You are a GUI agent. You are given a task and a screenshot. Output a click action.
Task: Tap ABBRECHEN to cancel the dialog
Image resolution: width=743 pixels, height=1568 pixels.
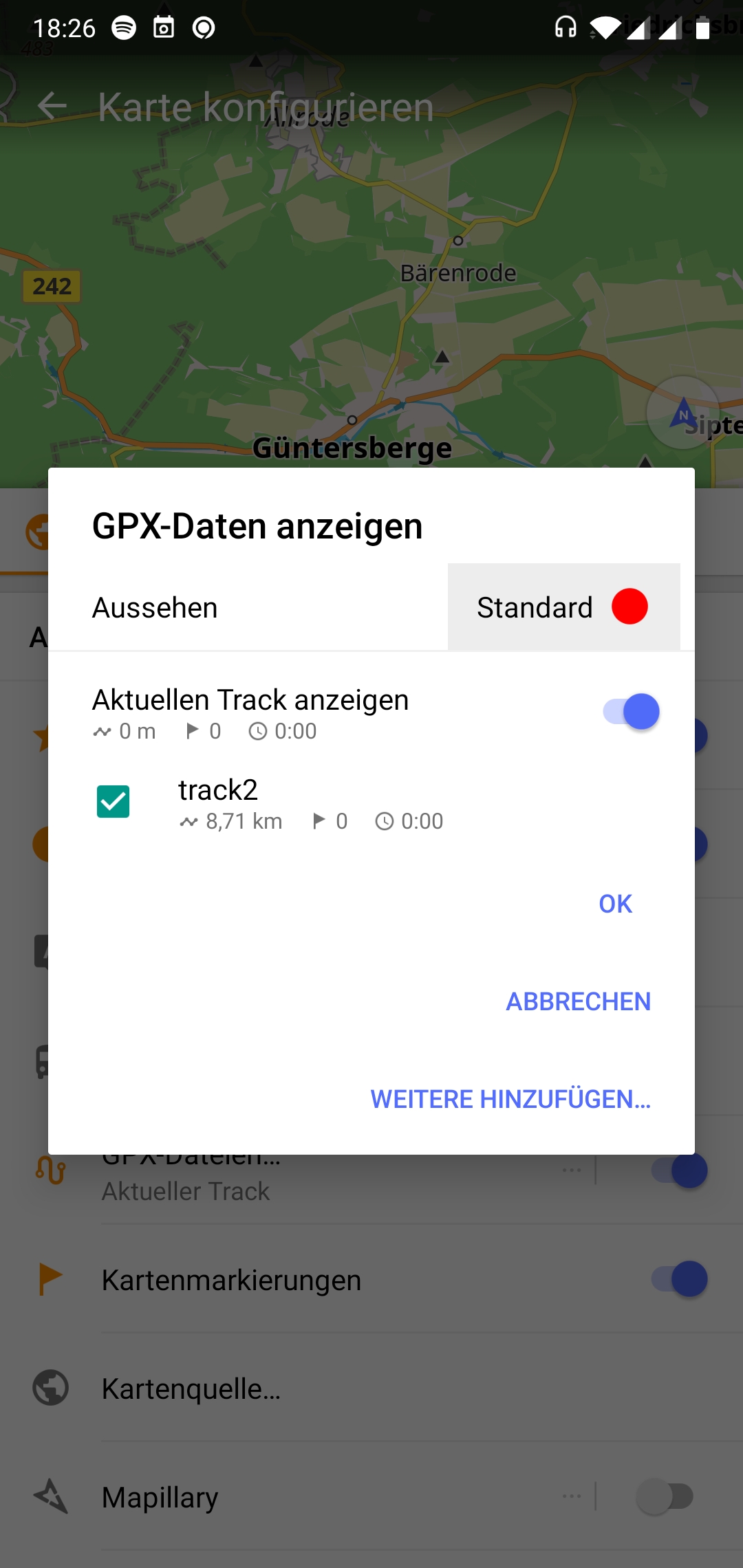coord(578,1001)
